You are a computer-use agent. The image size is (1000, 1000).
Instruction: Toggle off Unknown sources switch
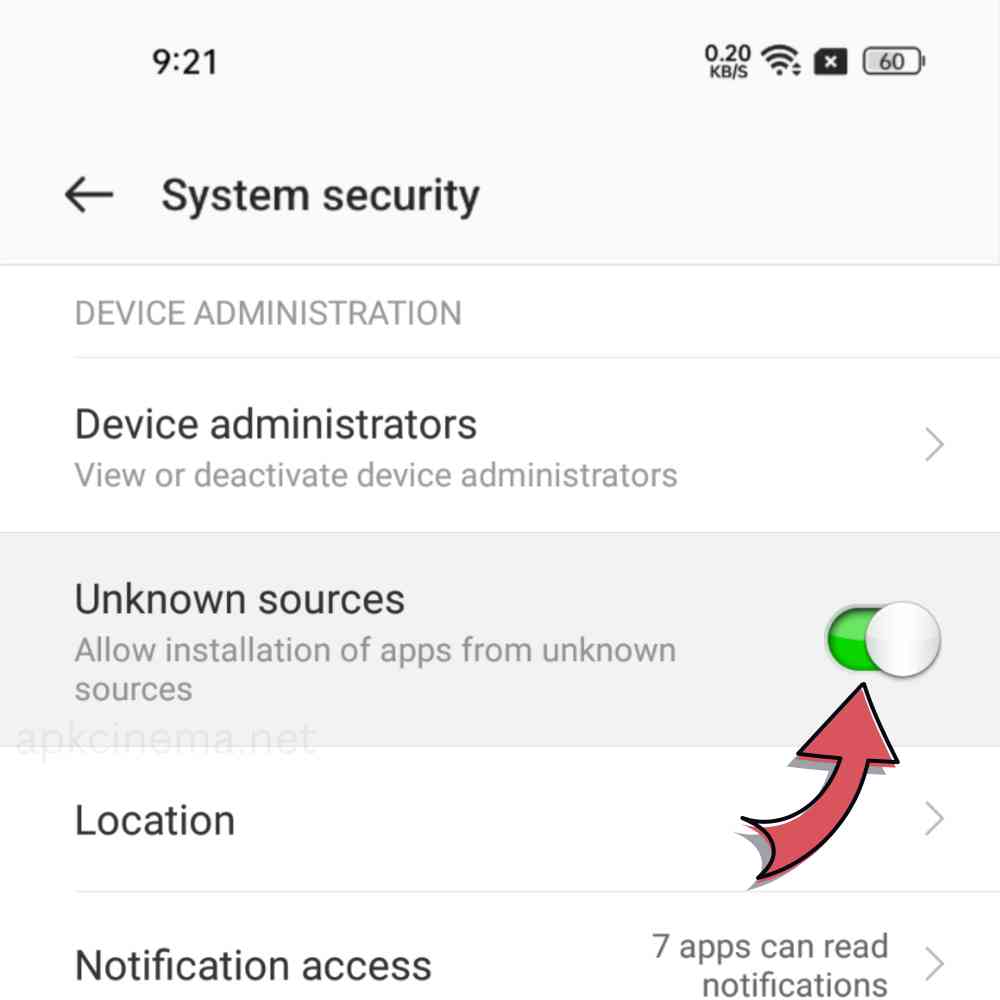[882, 640]
